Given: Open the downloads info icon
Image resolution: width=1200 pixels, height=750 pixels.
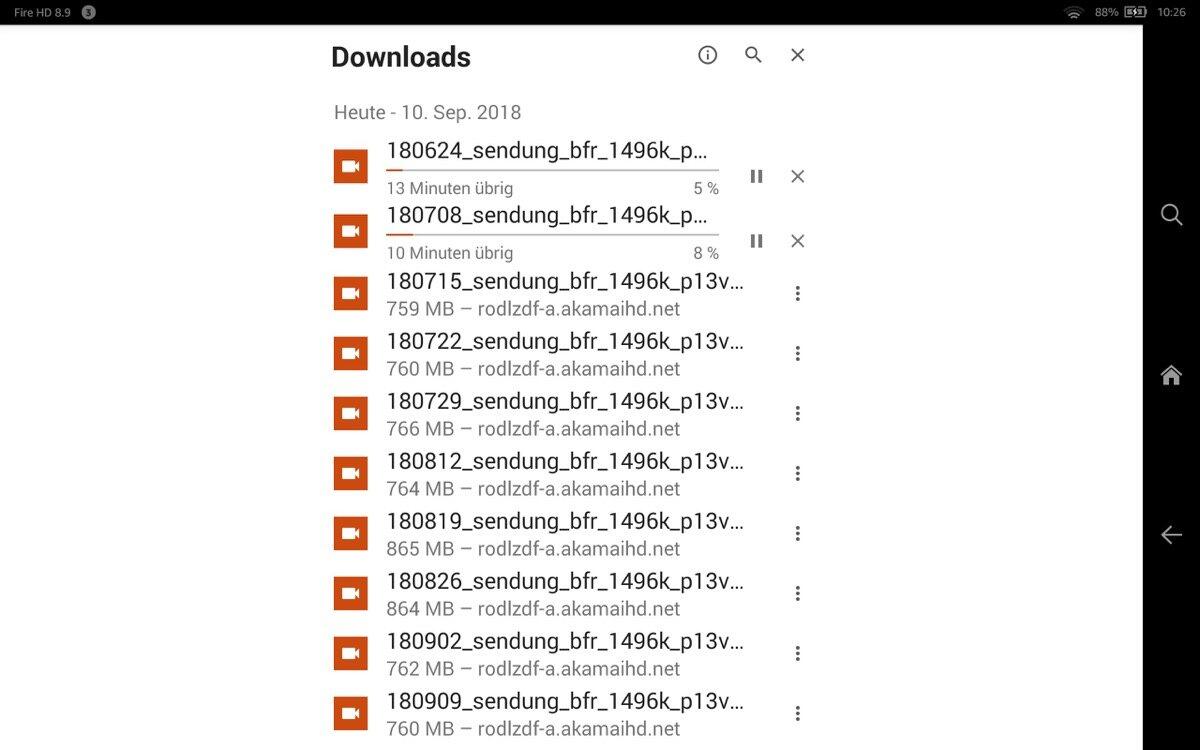Looking at the screenshot, I should [708, 55].
